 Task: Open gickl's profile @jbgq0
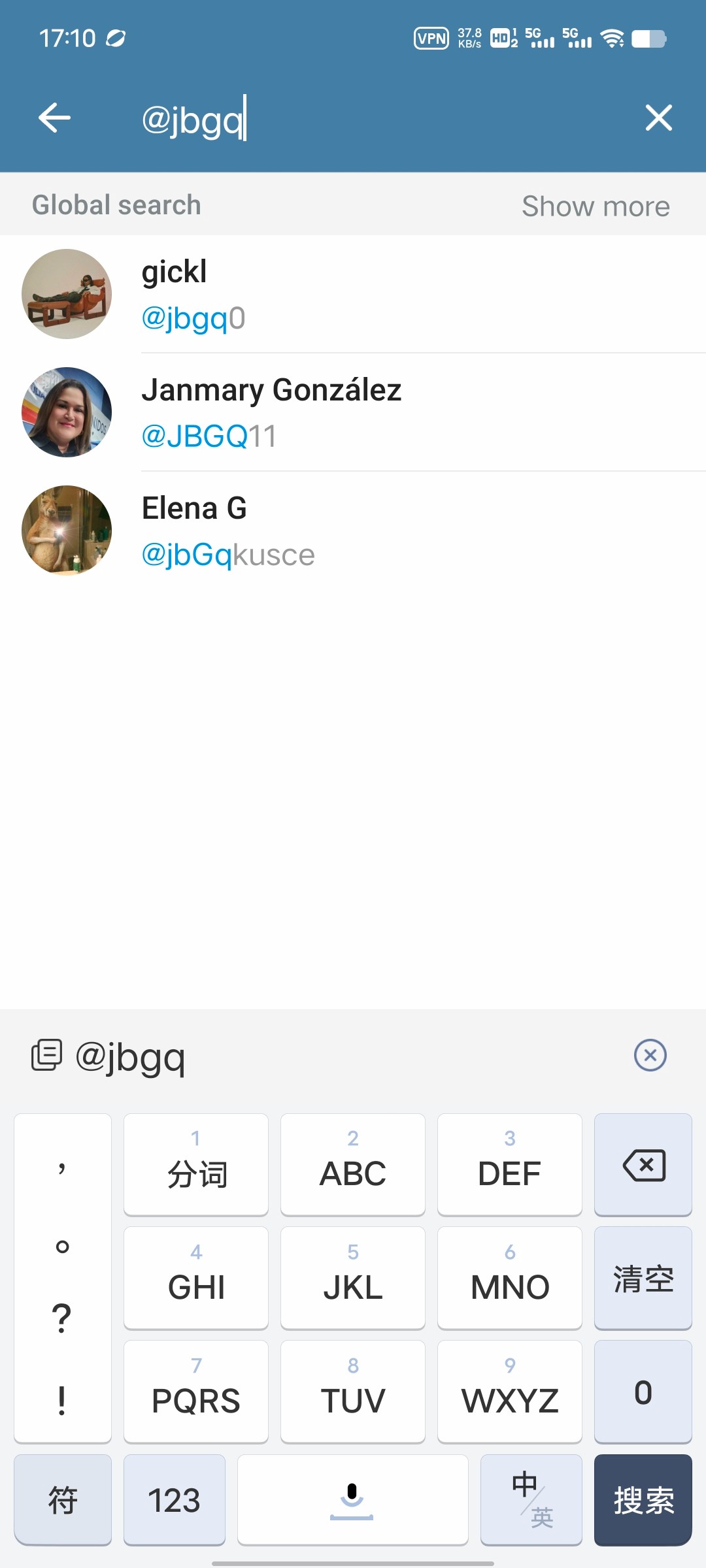tap(353, 294)
